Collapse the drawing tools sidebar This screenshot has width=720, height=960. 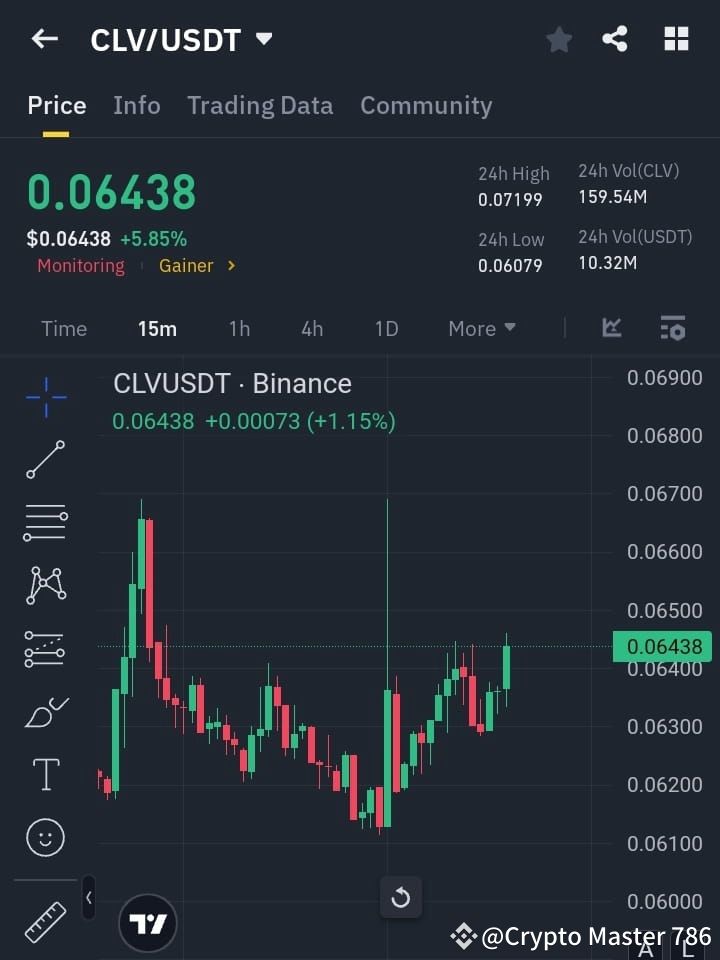point(88,898)
